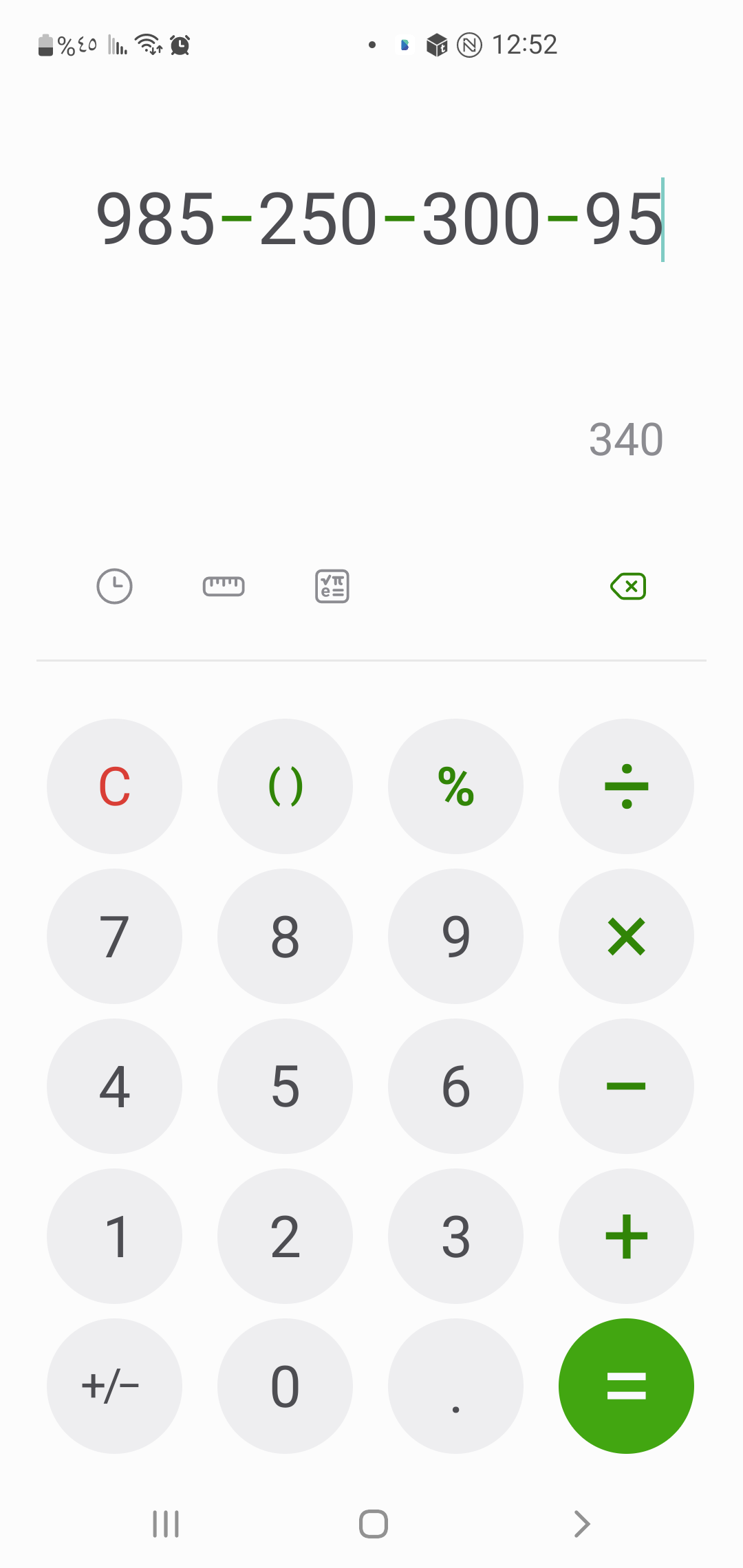The width and height of the screenshot is (743, 1568).
Task: Select the multiplication operator
Action: [626, 936]
